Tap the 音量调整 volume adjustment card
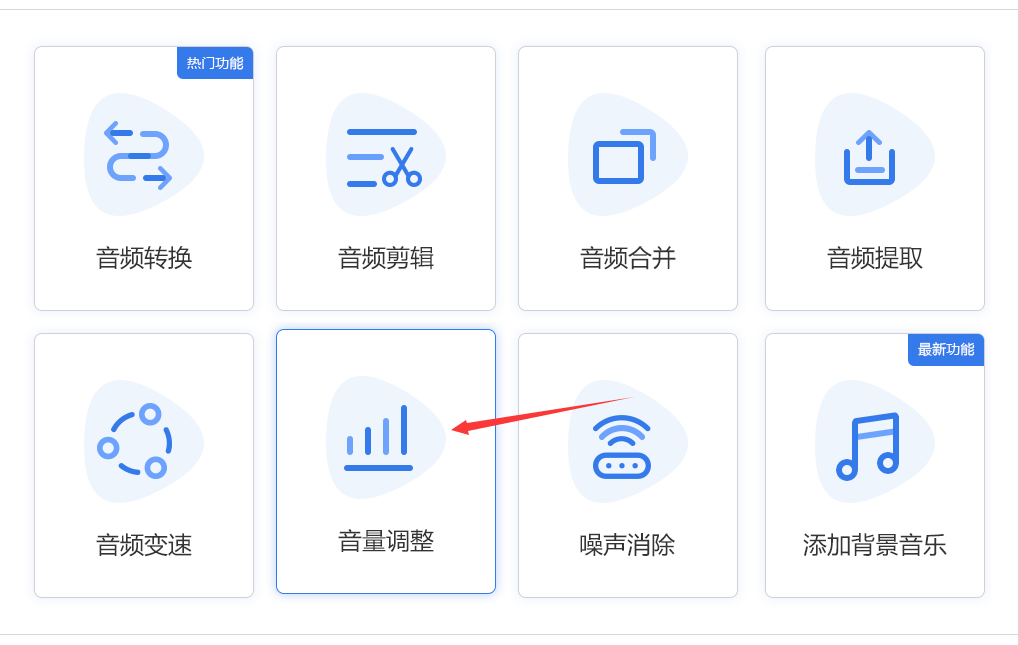The image size is (1019, 645). pos(386,462)
